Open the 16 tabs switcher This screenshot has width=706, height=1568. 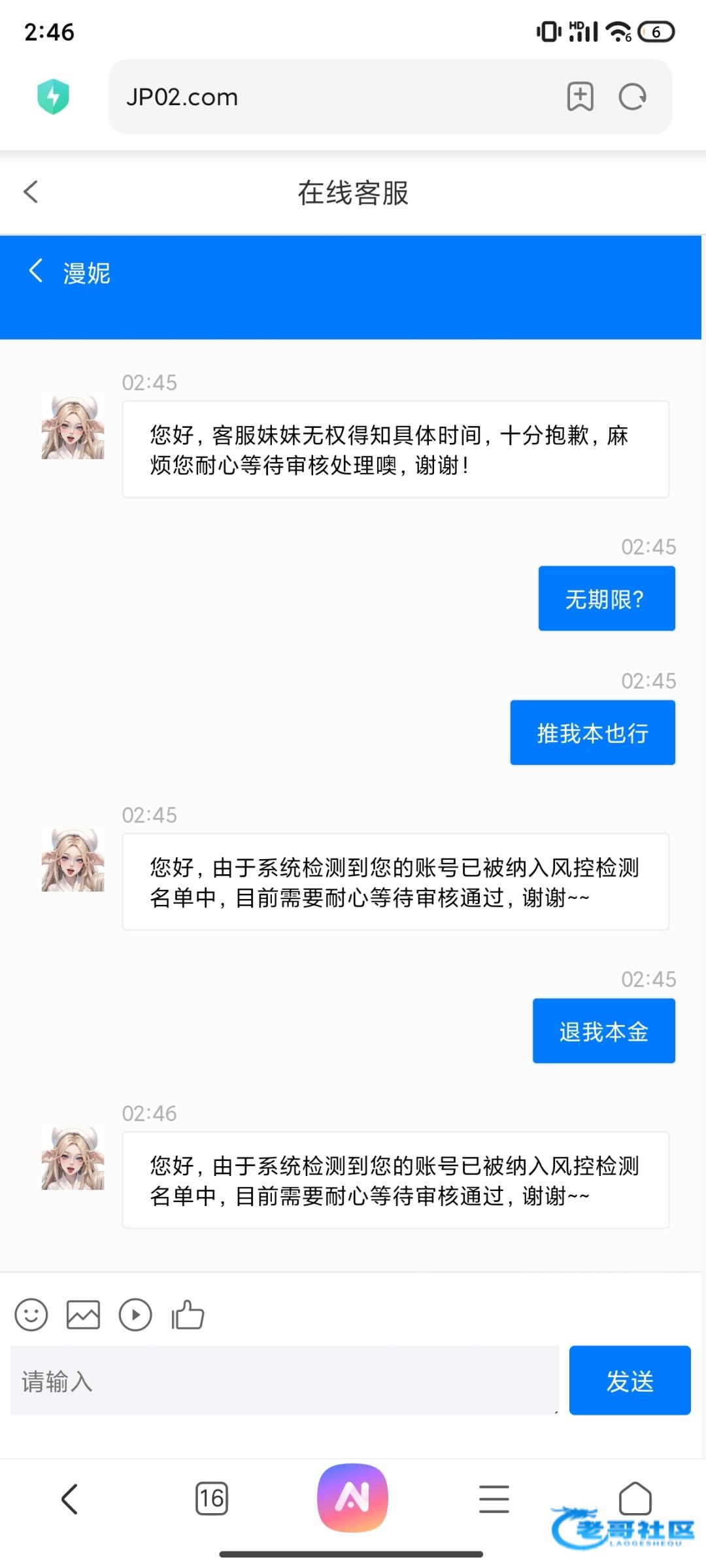pos(212,1498)
